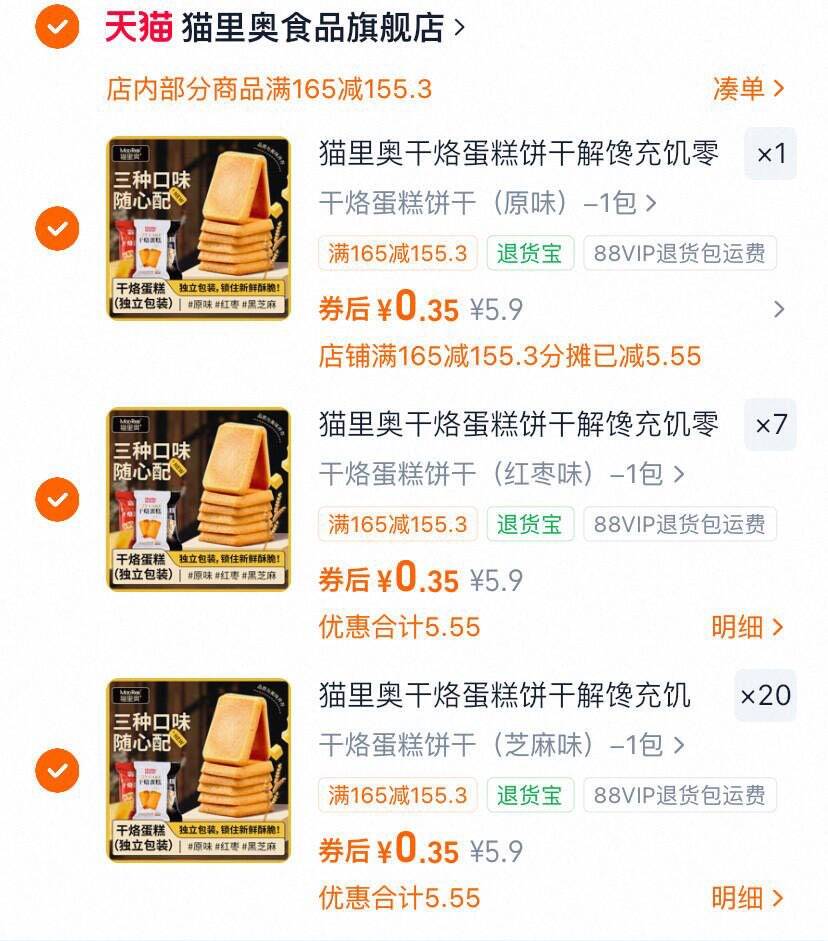Deselect the 芝麻味 biscuit item
Screen dimensions: 828x941
tap(57, 770)
